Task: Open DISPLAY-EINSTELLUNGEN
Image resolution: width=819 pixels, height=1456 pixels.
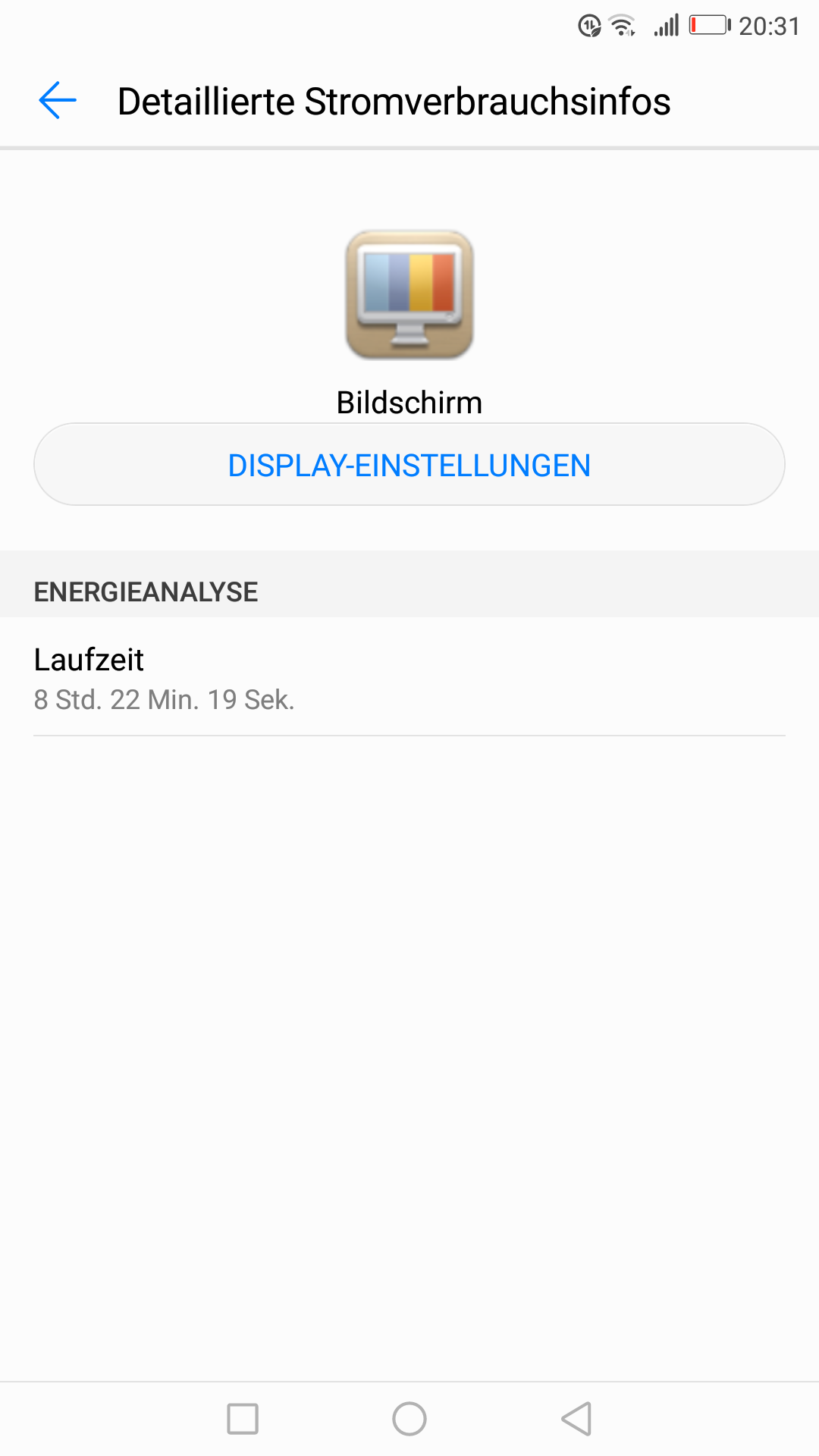Action: click(409, 465)
